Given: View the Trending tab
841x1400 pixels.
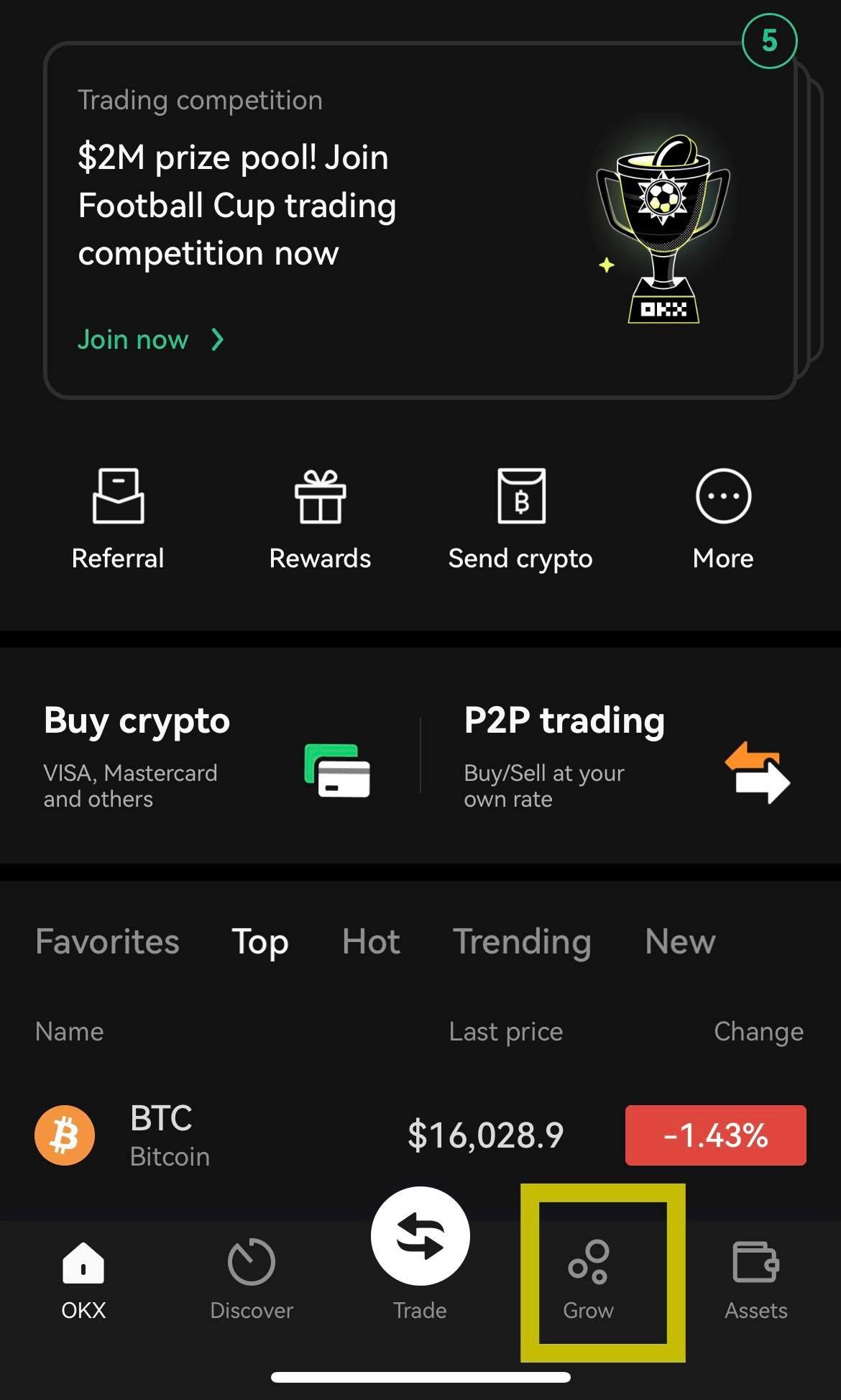Looking at the screenshot, I should [x=522, y=941].
